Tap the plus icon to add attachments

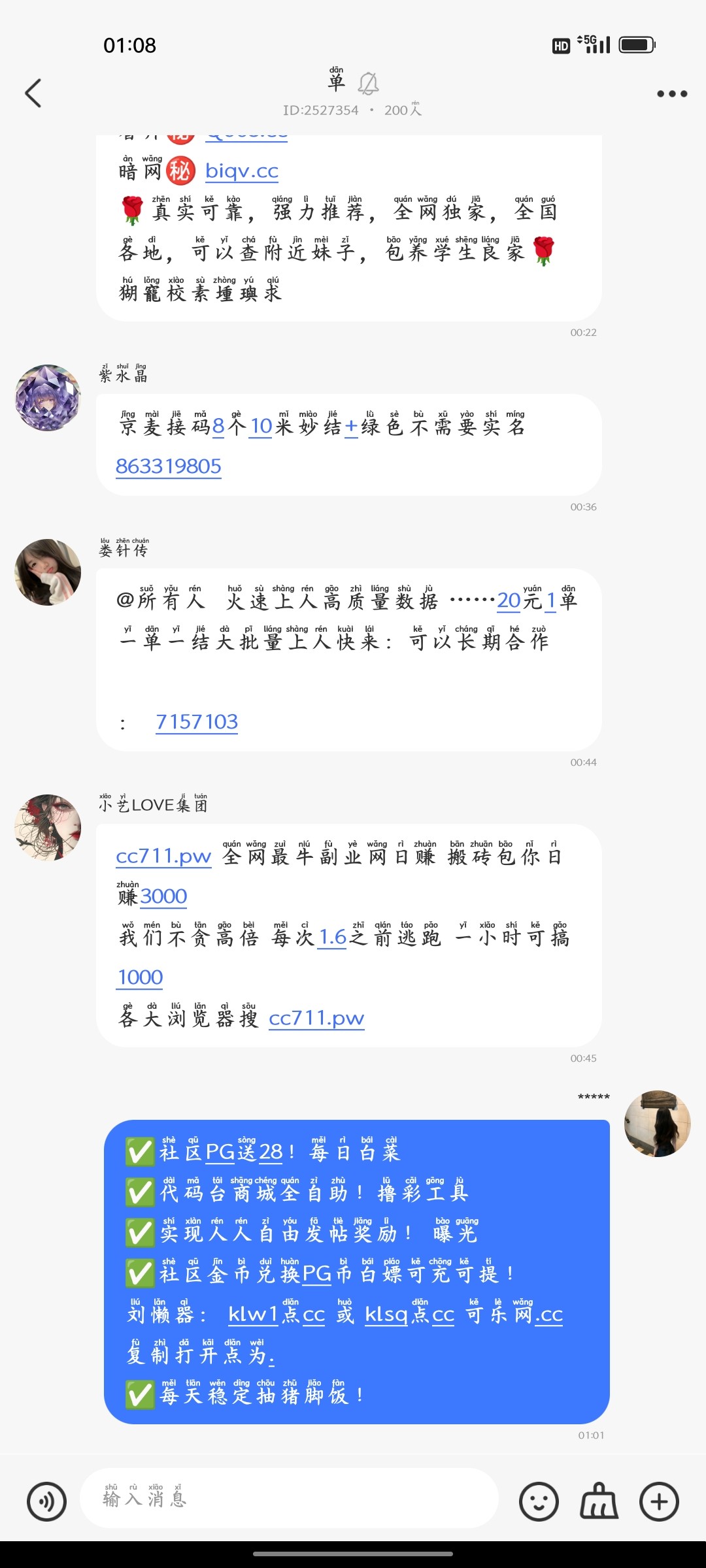click(x=659, y=1501)
